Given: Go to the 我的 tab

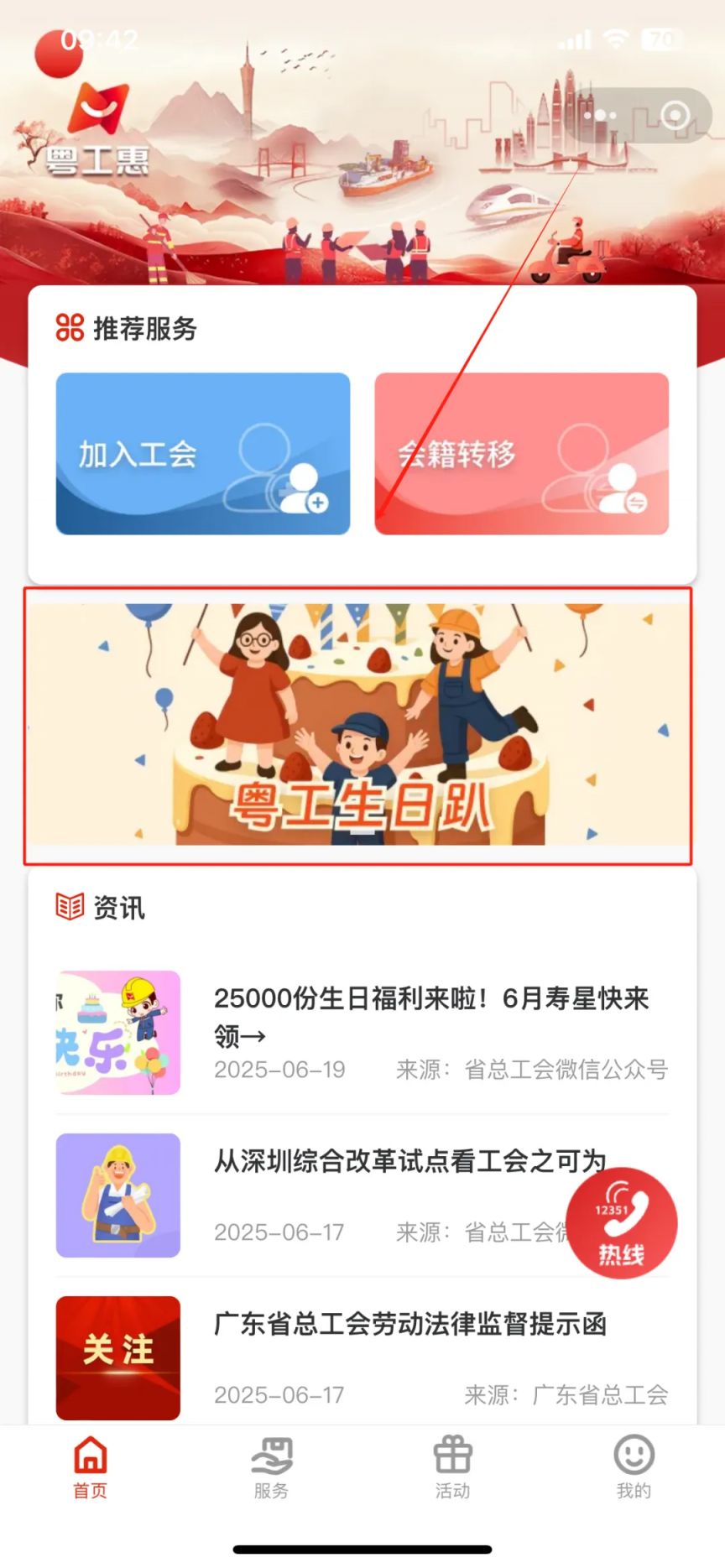Looking at the screenshot, I should [634, 1468].
